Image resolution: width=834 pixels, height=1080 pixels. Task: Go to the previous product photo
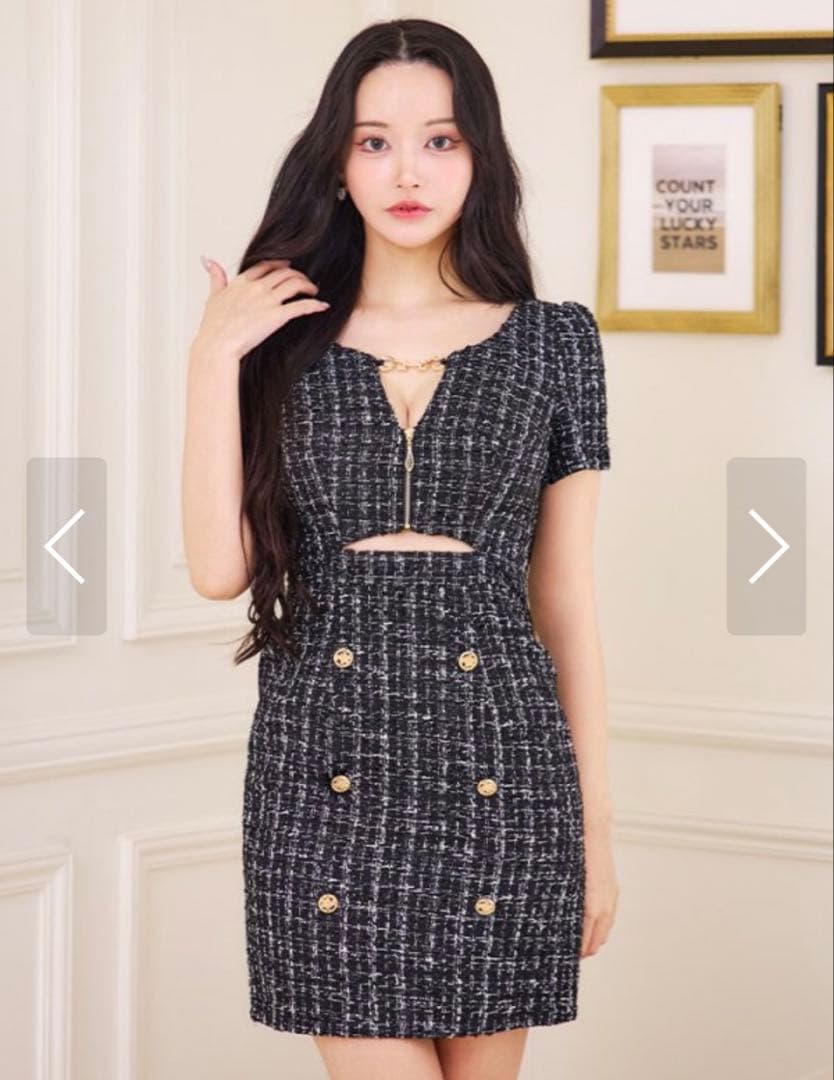click(66, 546)
